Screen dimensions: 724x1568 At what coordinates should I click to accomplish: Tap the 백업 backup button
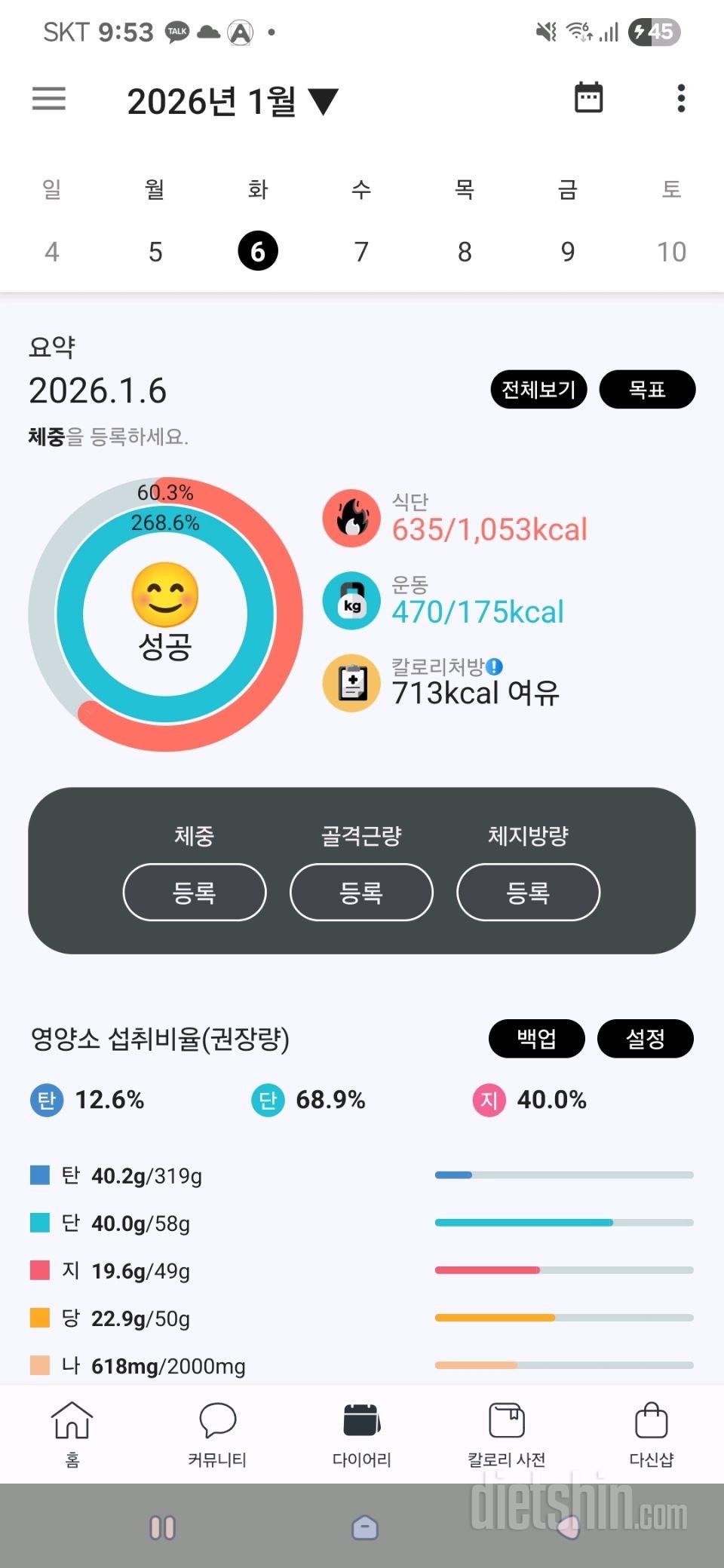click(536, 1039)
